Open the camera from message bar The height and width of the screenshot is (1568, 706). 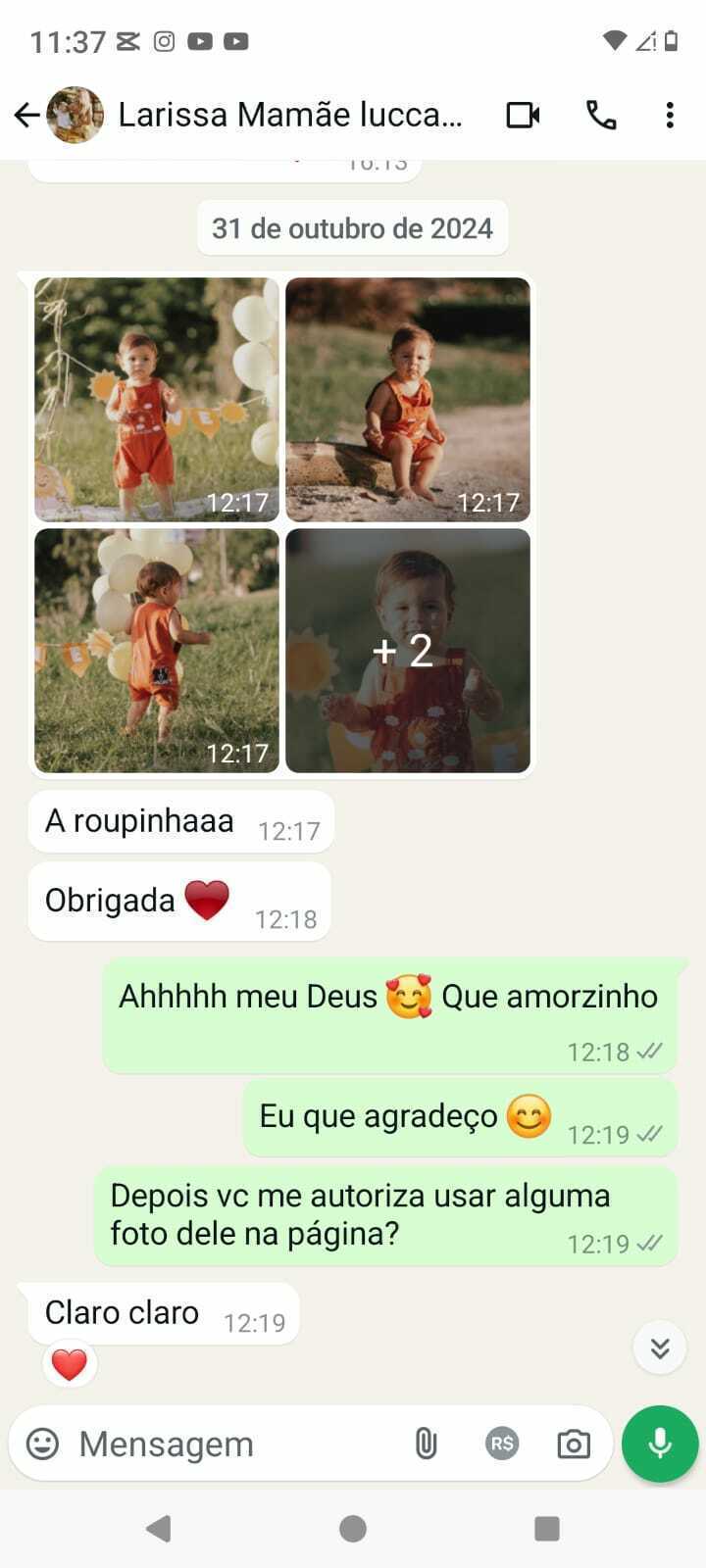pos(574,1444)
